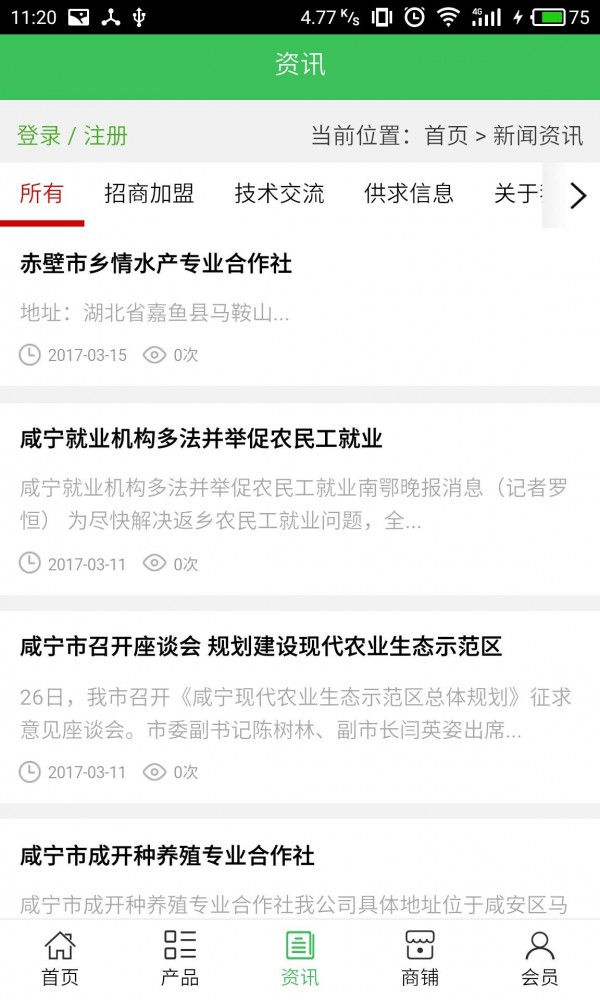The width and height of the screenshot is (600, 1000).
Task: Open article 咸宁就业机构多法并举促农民工就业
Action: tap(201, 439)
